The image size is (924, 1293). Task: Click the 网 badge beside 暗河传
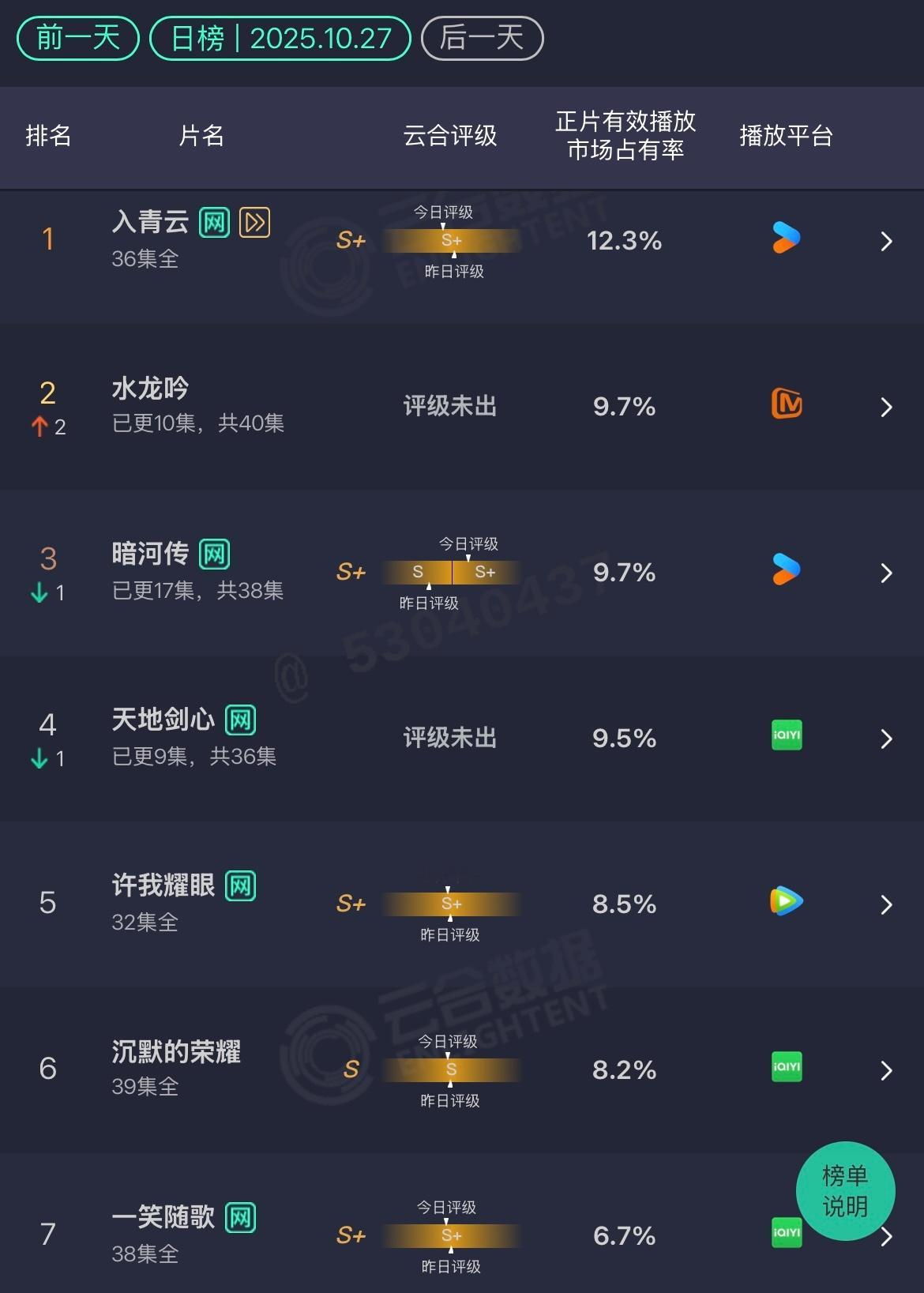tap(215, 554)
